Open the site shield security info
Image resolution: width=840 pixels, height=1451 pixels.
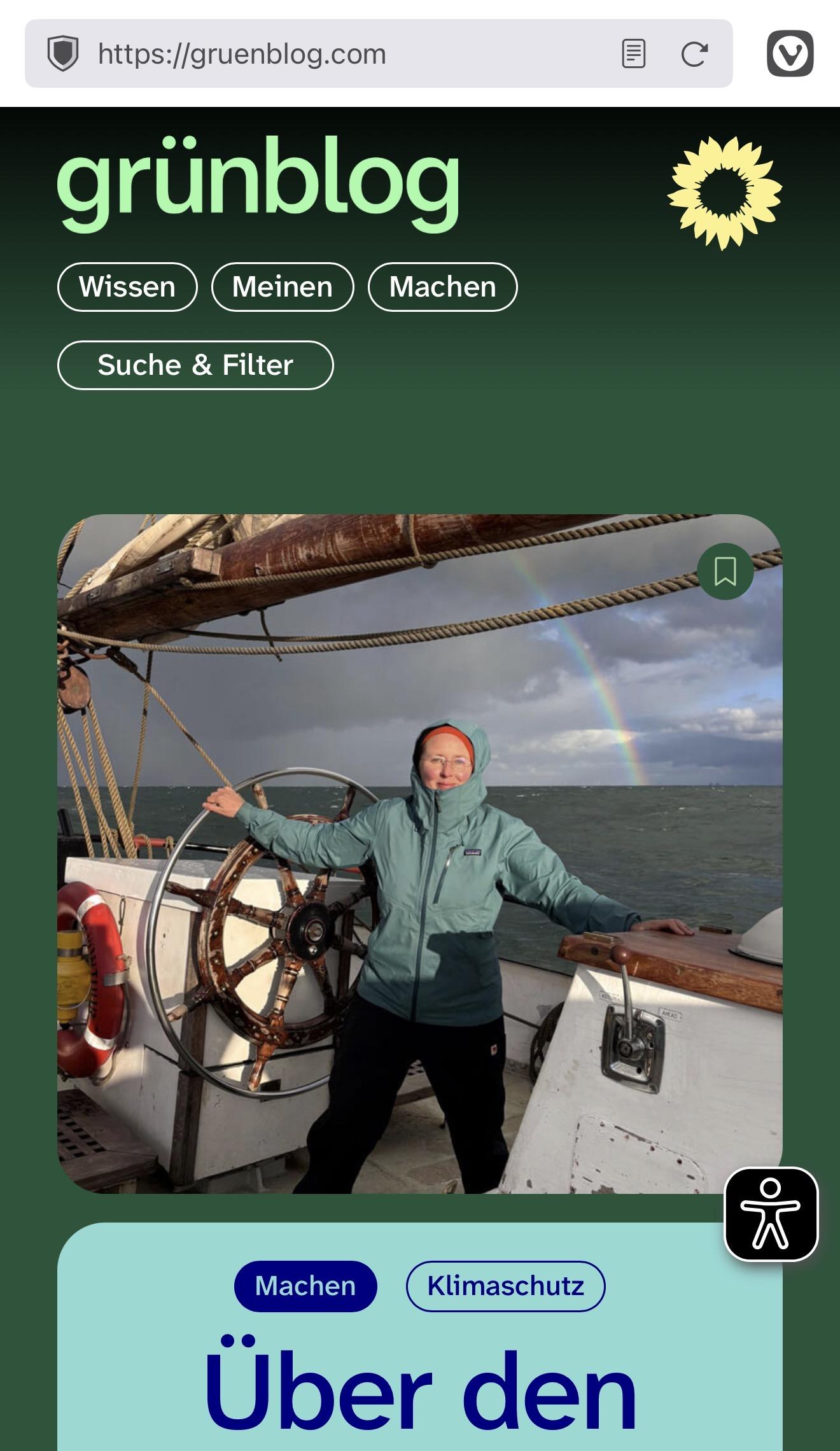coord(63,54)
